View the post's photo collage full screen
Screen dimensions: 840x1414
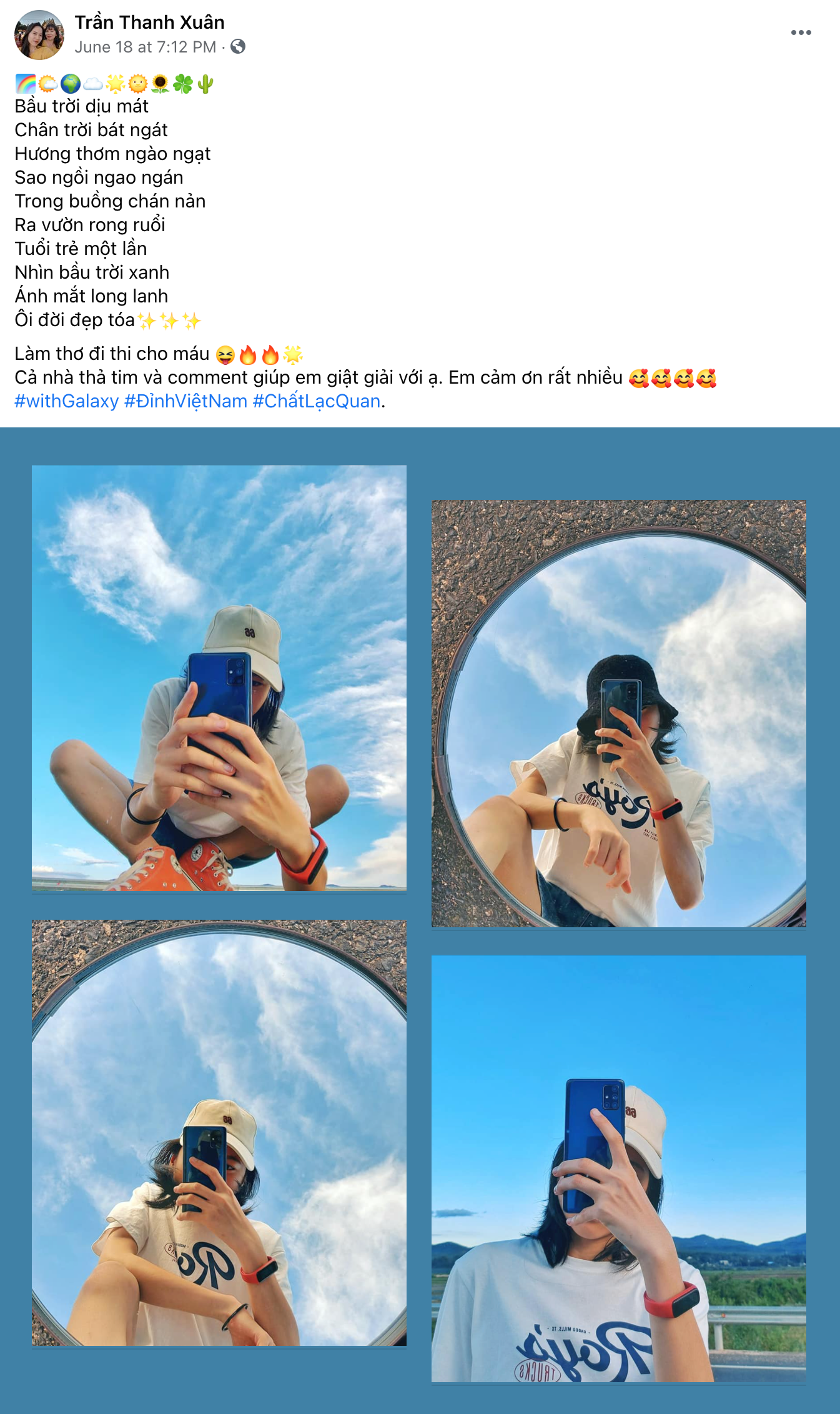[420, 919]
